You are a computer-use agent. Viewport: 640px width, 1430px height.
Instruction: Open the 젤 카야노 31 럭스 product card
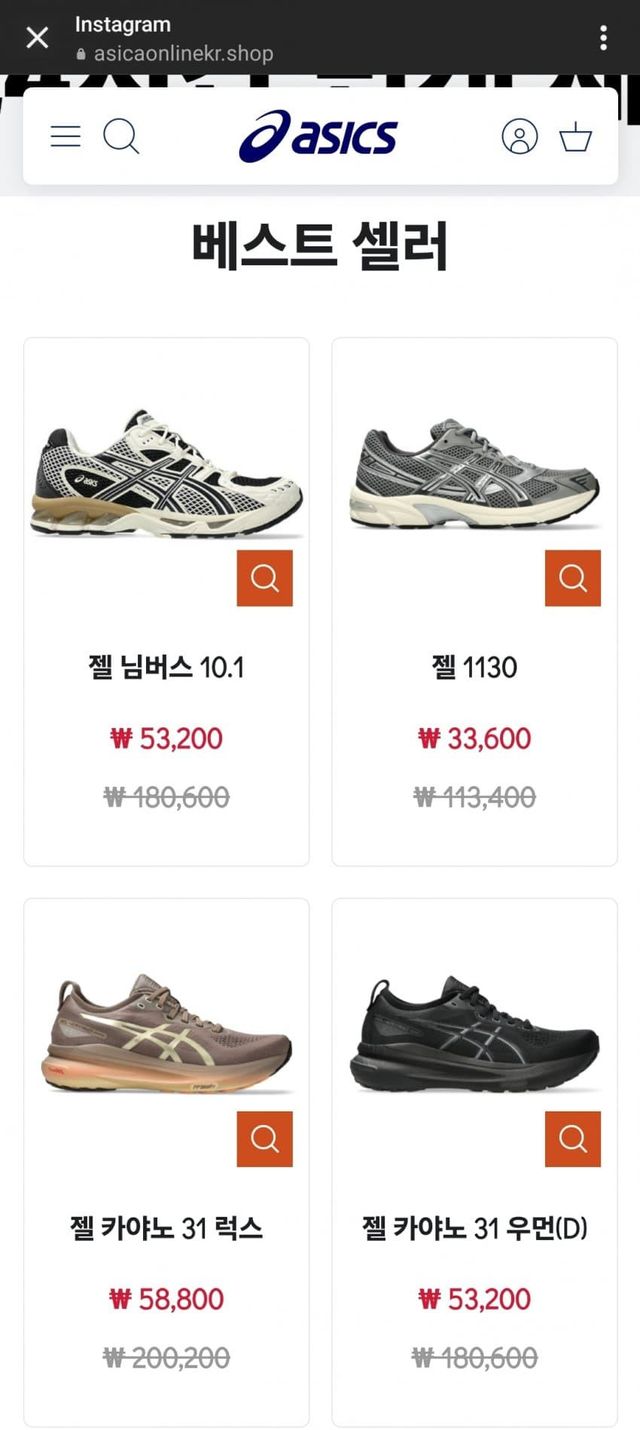[x=166, y=1228]
